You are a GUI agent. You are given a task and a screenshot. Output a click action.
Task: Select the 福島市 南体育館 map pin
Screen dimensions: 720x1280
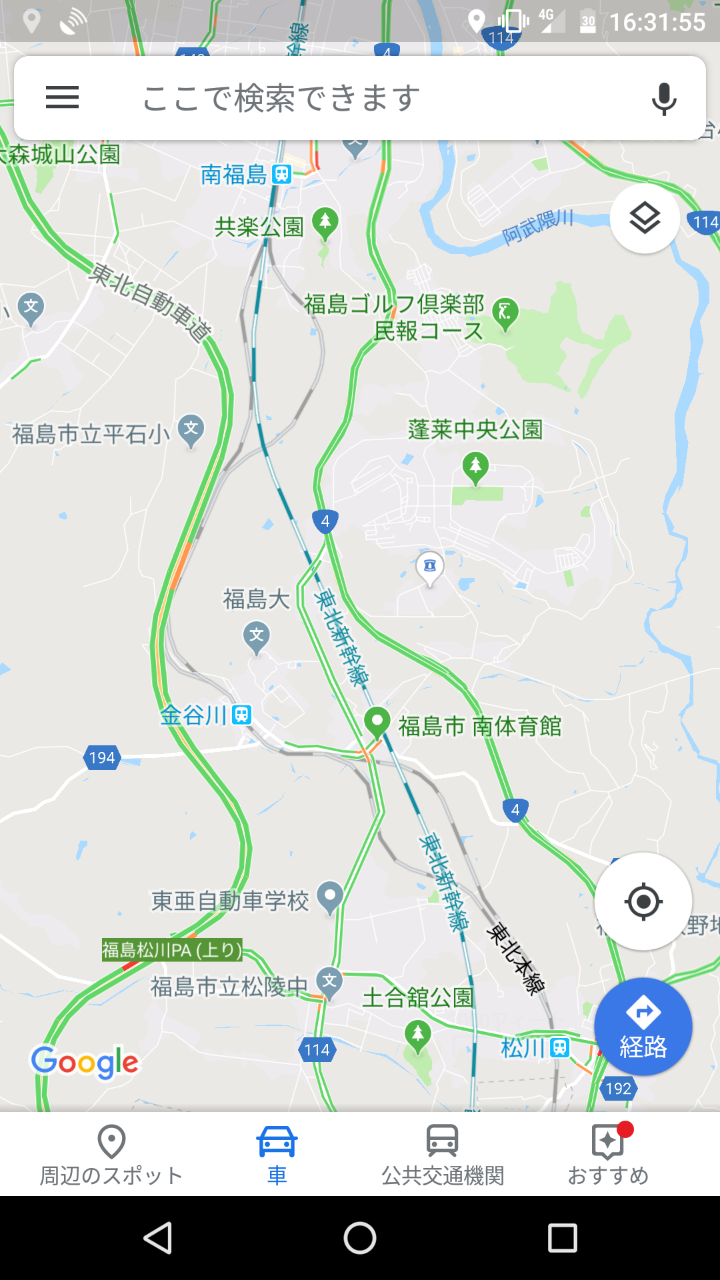coord(377,722)
